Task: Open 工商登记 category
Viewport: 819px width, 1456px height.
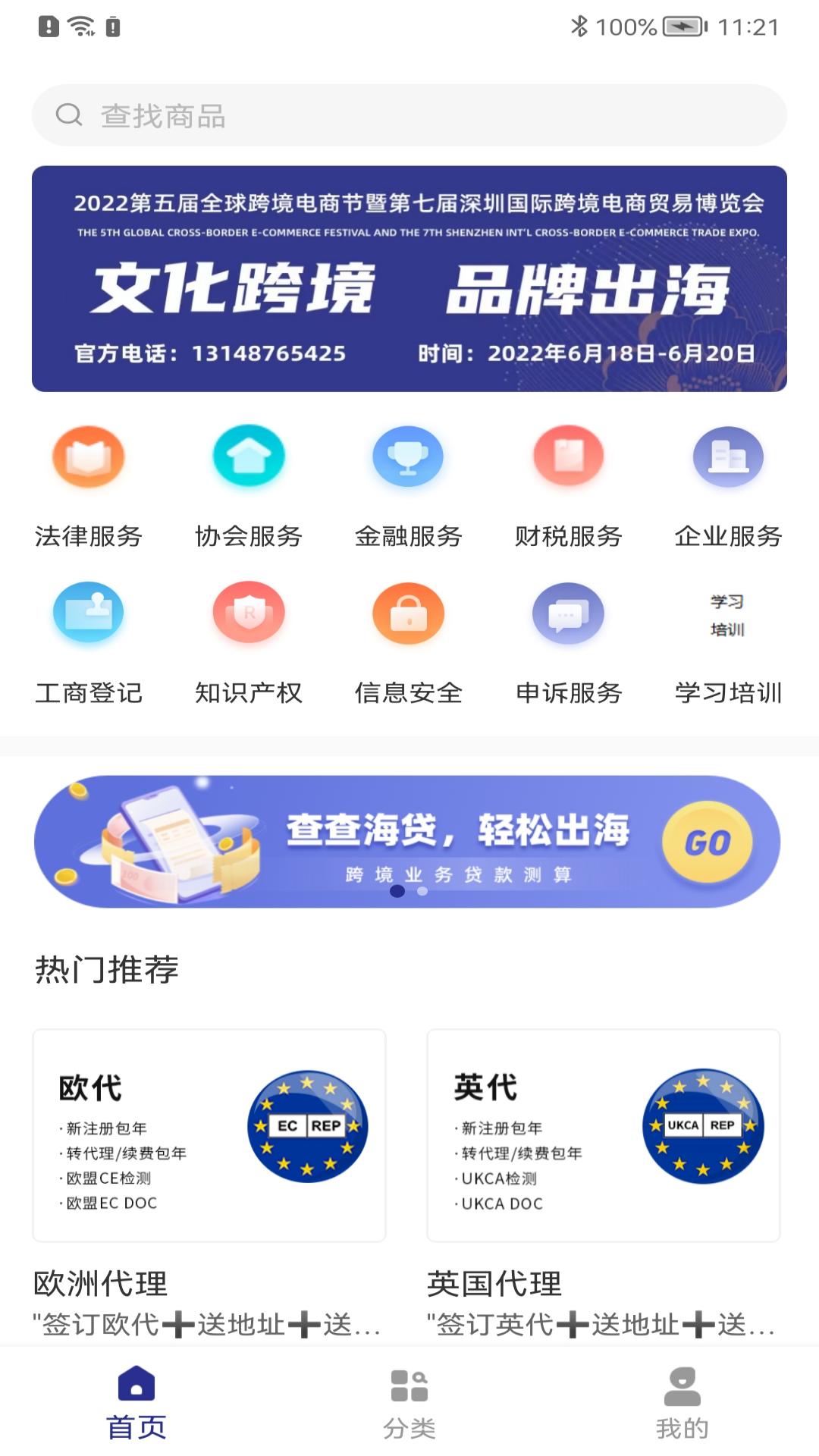Action: 89,642
